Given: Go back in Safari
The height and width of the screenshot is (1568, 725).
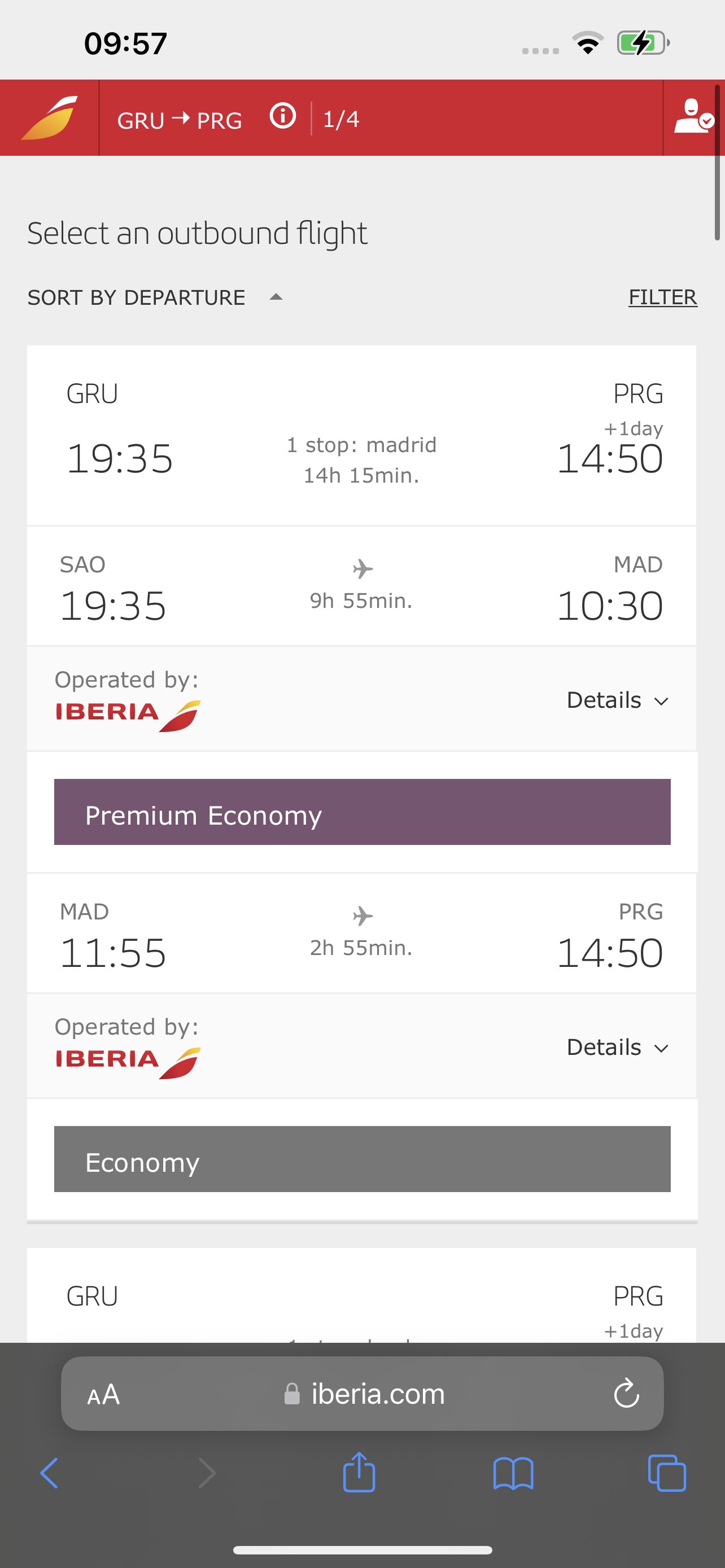Looking at the screenshot, I should point(49,1473).
